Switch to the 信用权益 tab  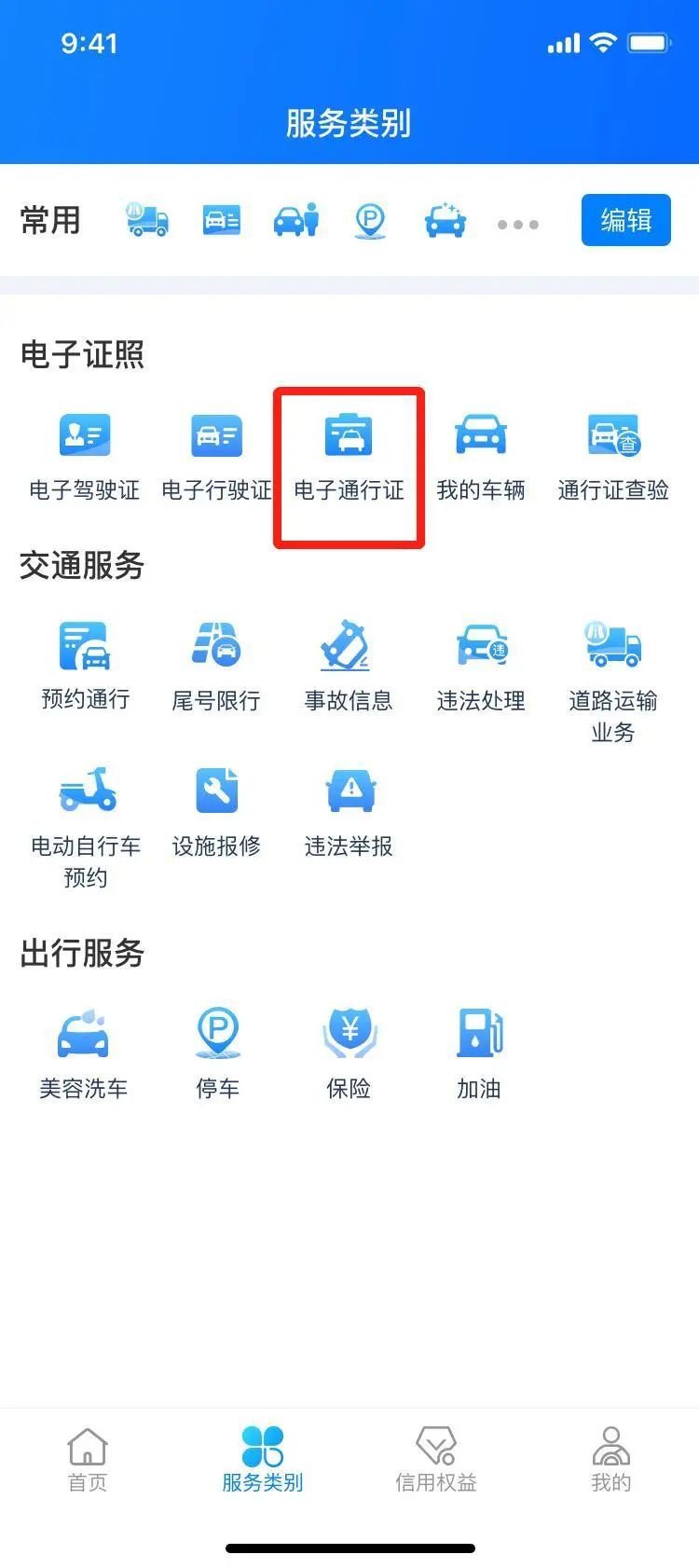click(x=436, y=1460)
